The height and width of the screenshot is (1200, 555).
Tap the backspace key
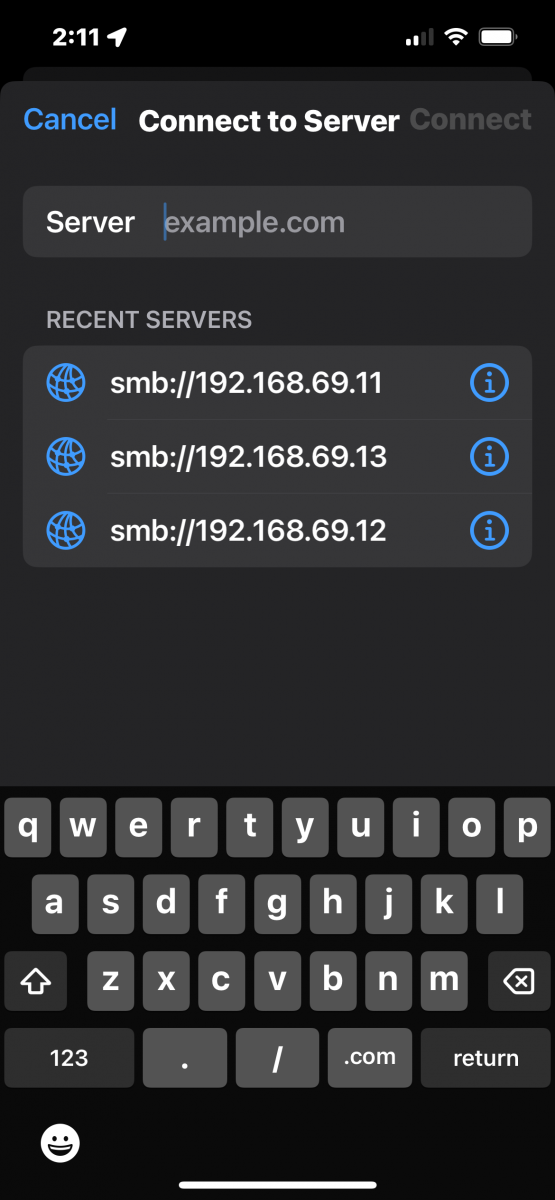click(x=518, y=981)
